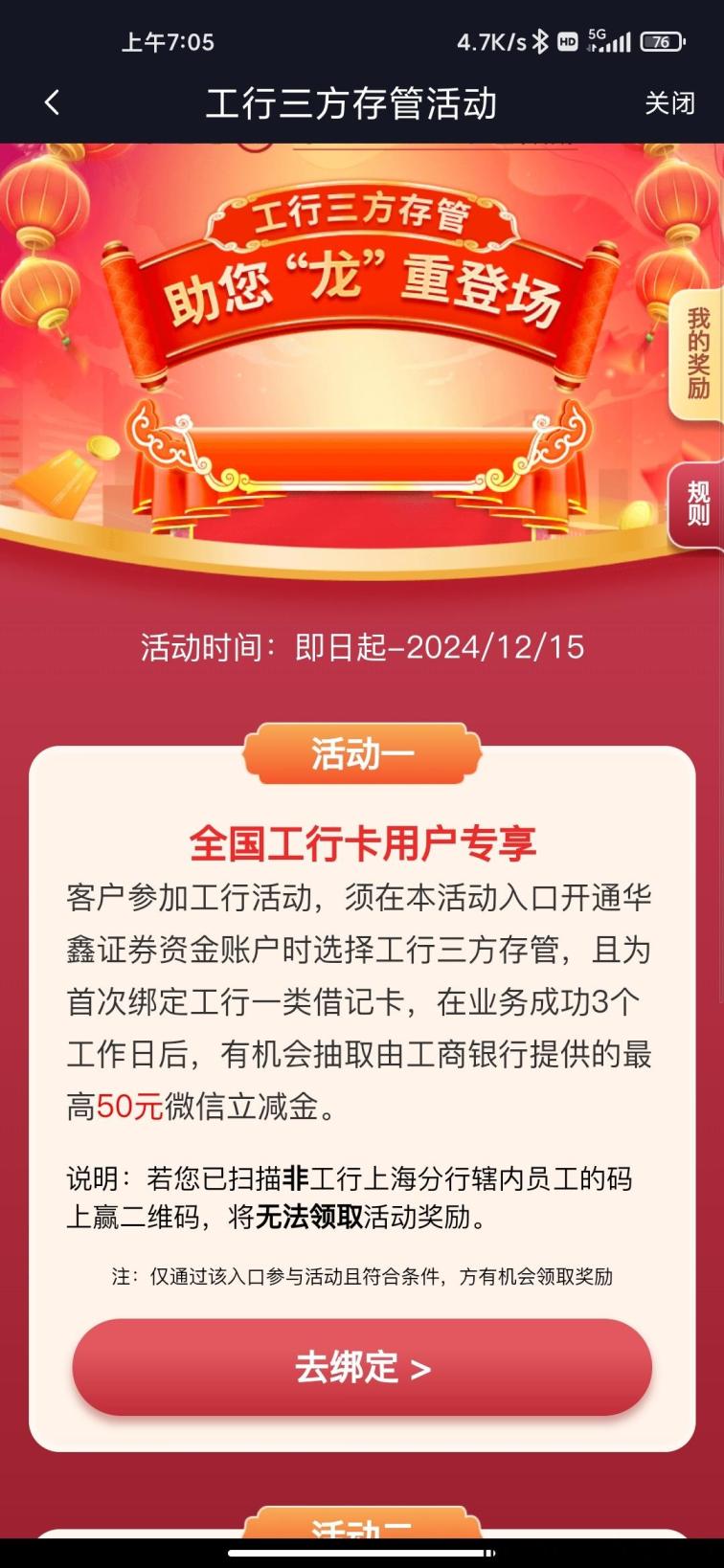
Task: Tap the 去绑定 button
Action: (x=362, y=1367)
